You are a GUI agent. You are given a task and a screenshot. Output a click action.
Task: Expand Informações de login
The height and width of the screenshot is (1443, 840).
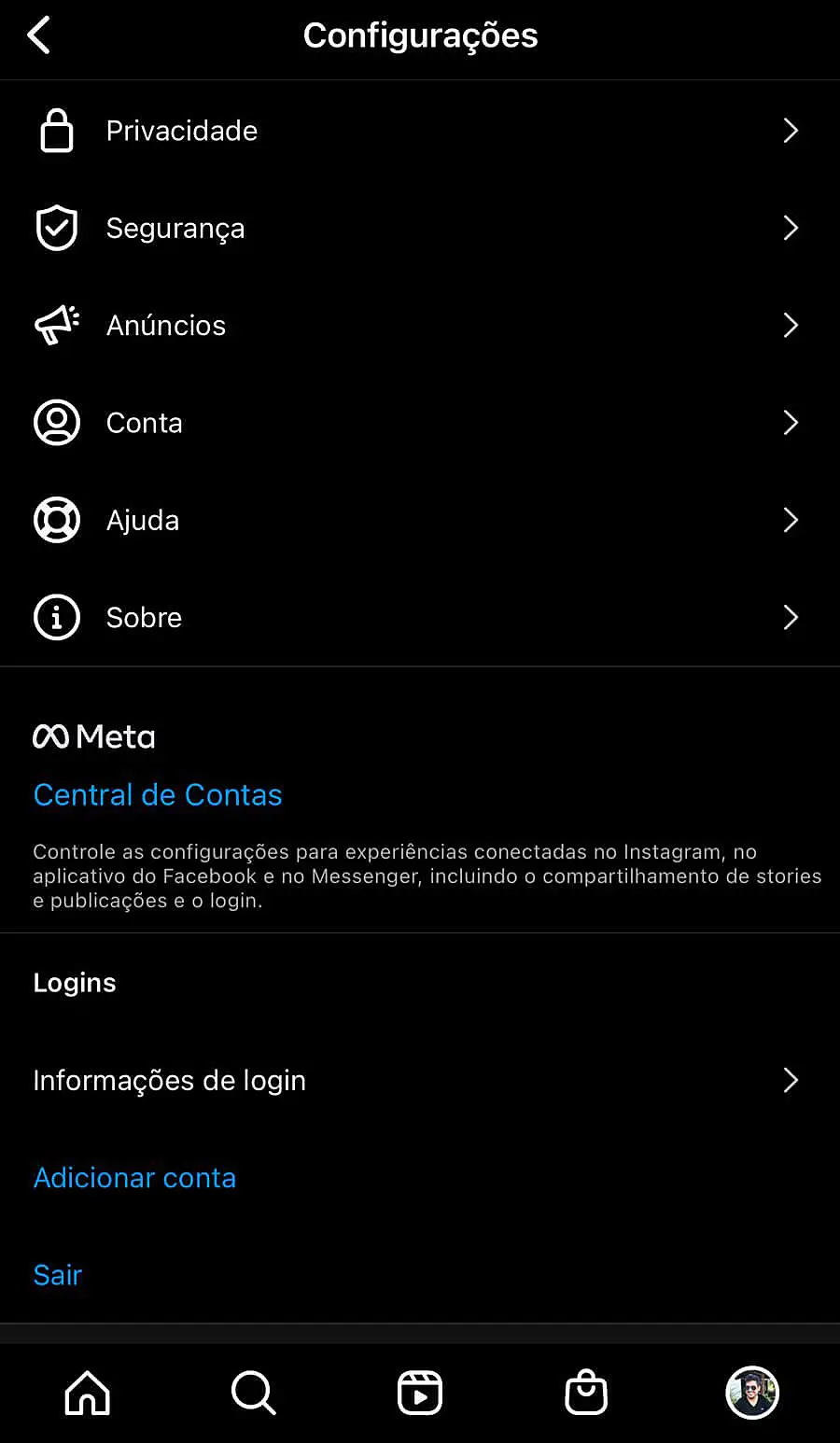click(420, 1080)
